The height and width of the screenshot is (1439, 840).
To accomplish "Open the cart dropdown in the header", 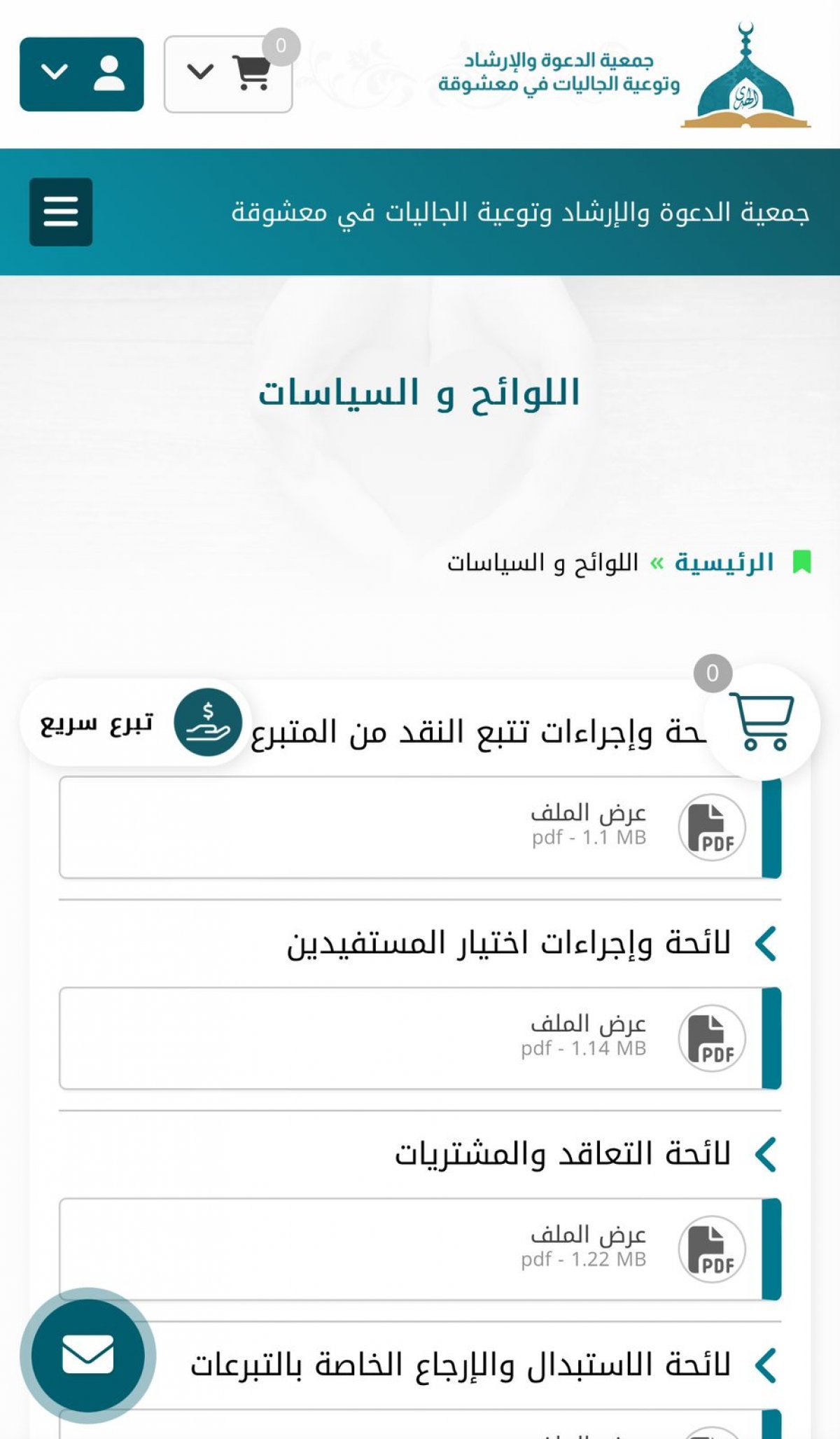I will tap(228, 74).
